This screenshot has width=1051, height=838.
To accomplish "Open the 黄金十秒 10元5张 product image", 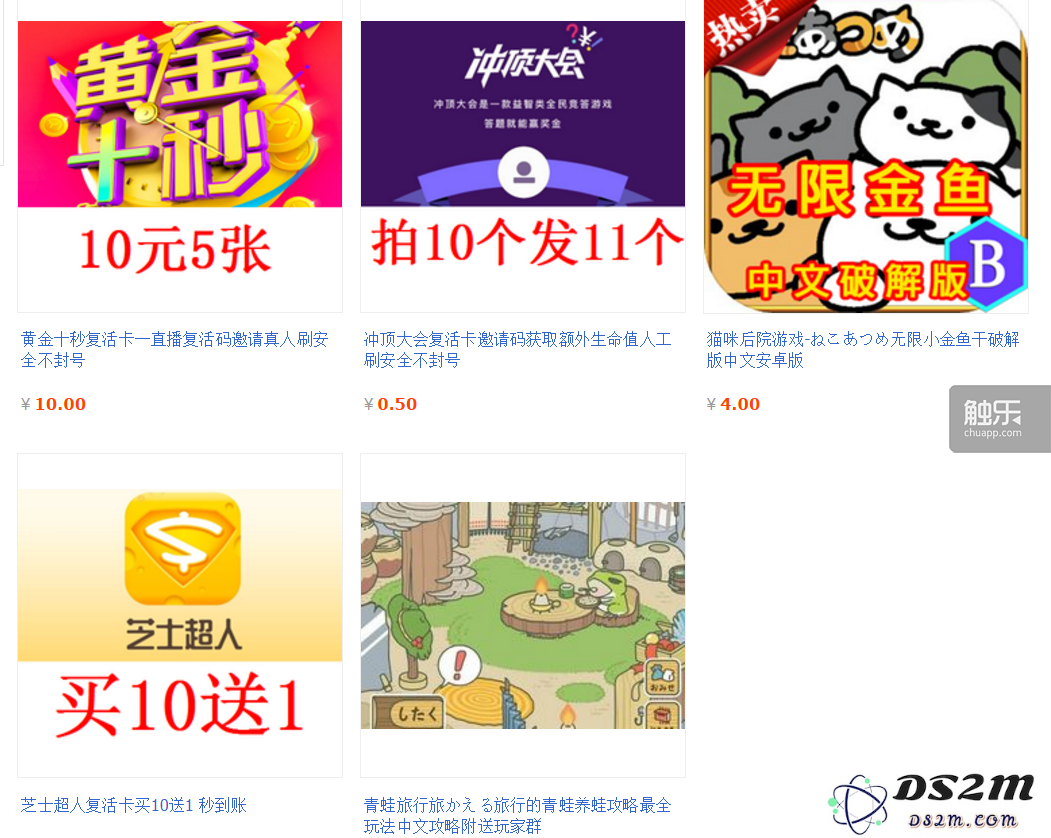I will point(180,160).
